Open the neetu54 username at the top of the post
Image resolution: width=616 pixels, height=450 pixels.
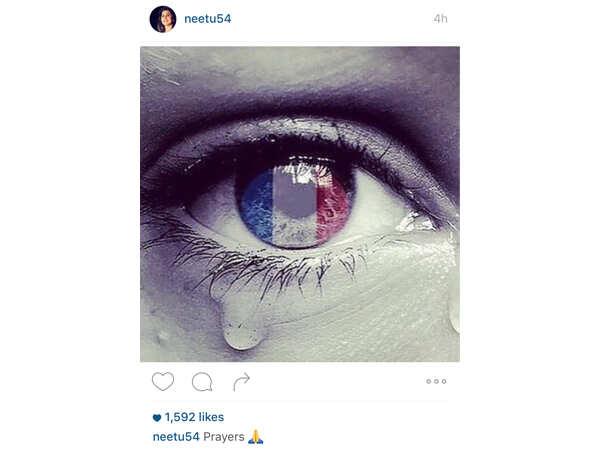click(x=208, y=19)
